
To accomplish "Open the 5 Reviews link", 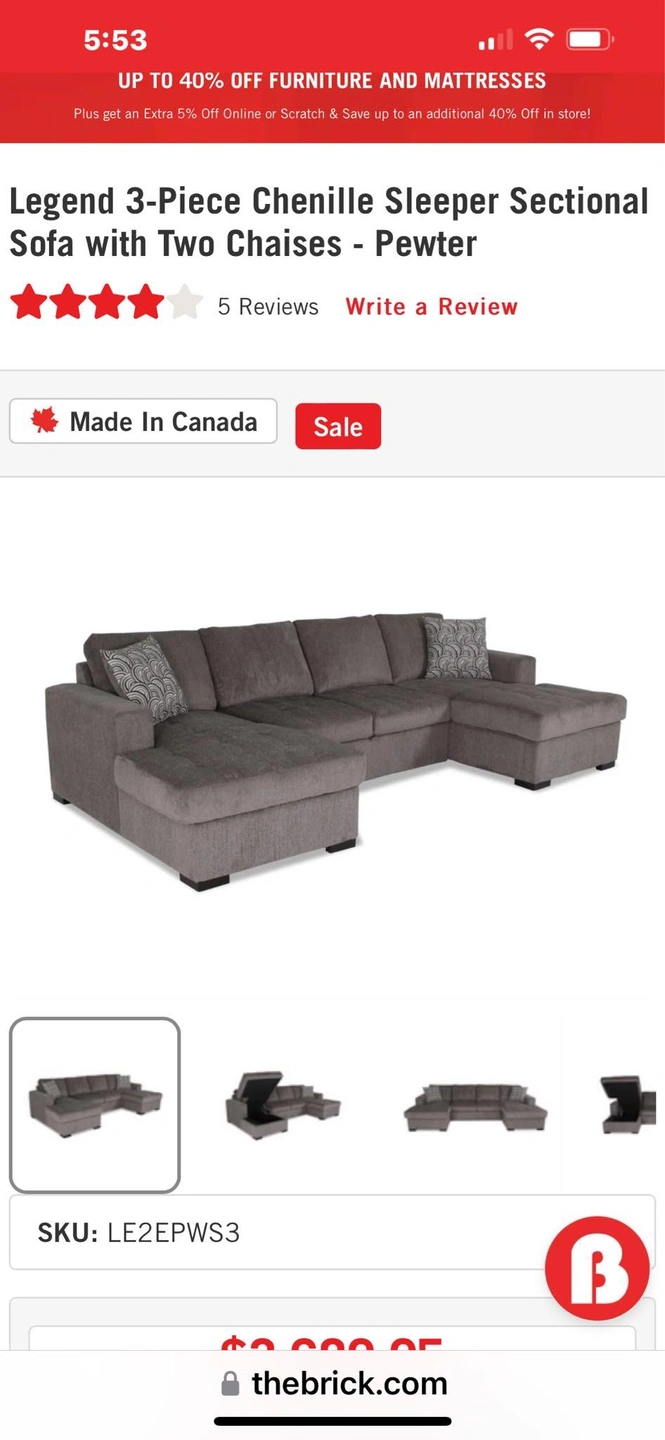I will 268,307.
